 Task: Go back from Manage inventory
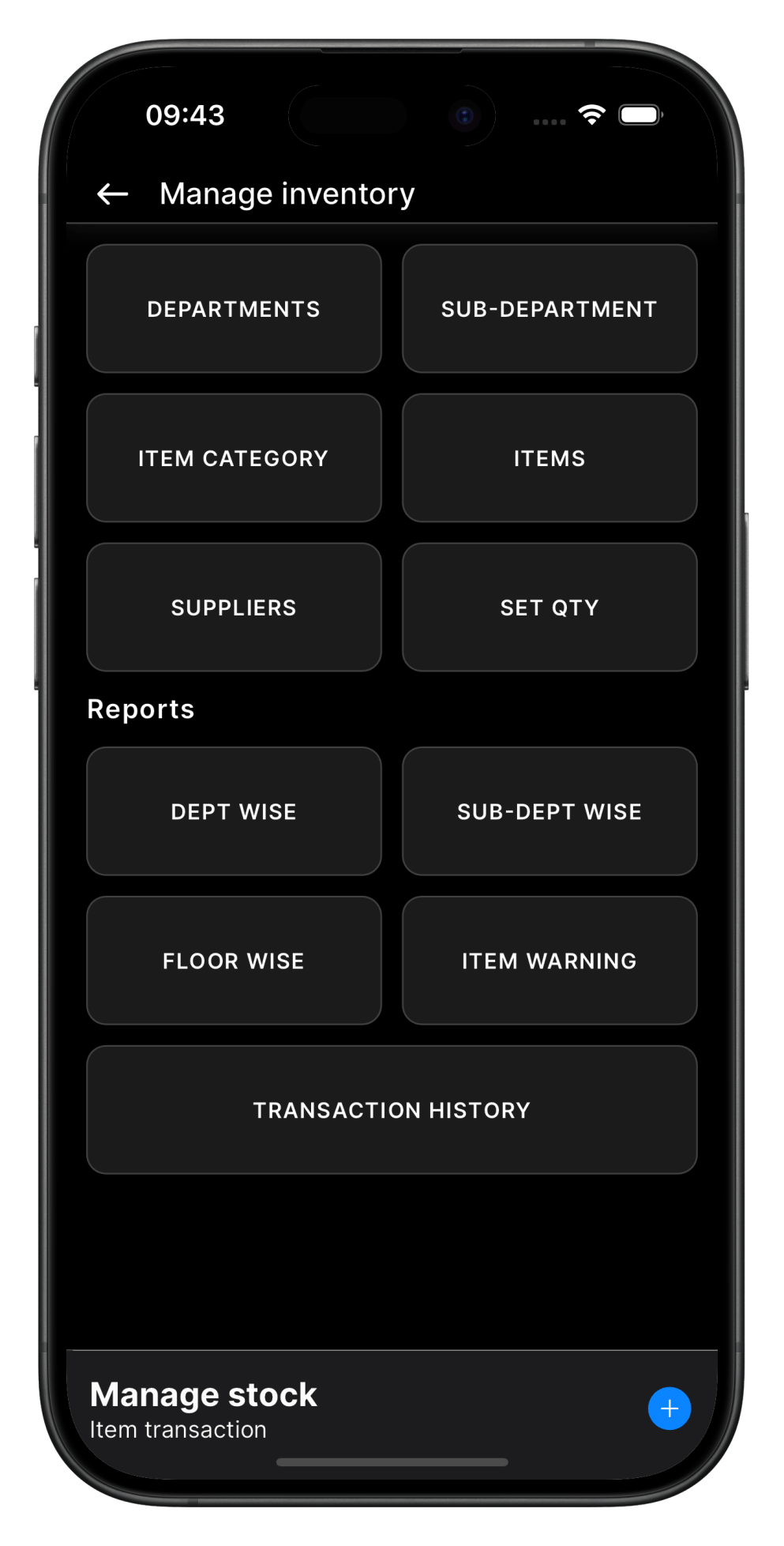[112, 194]
